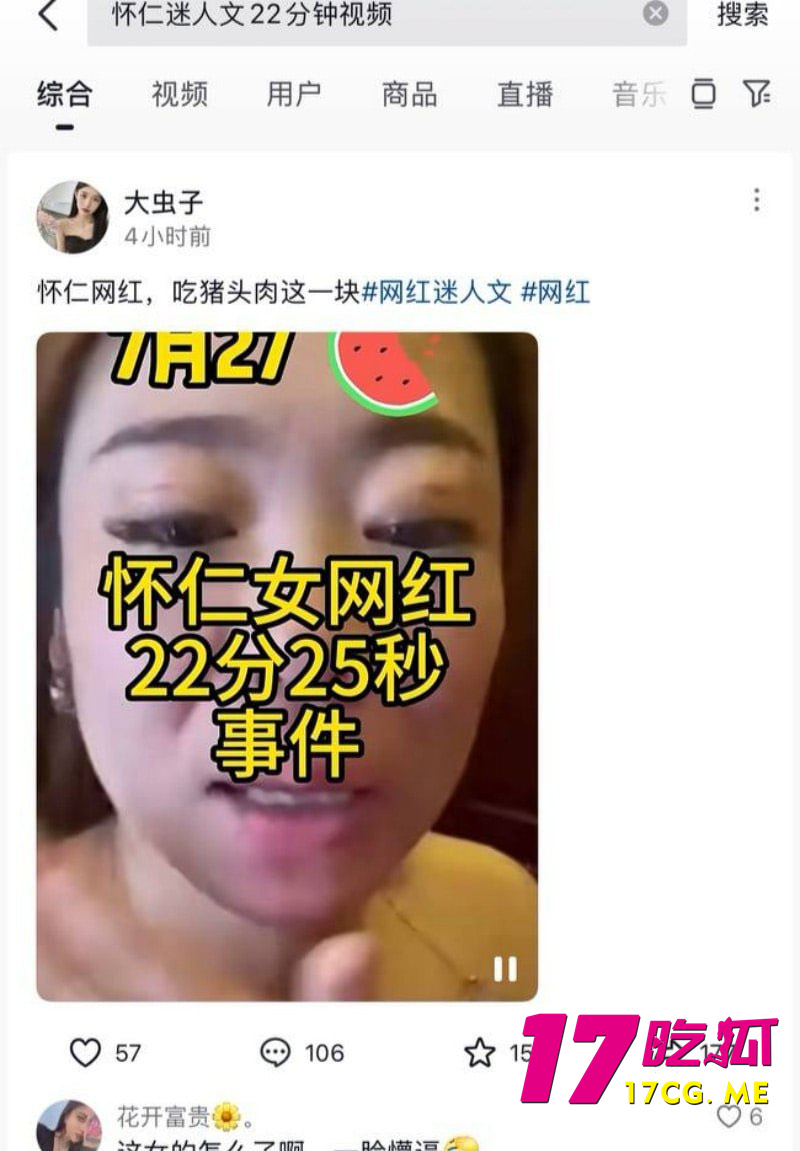Like 大虫子's post with heart icon

pyautogui.click(x=86, y=1052)
